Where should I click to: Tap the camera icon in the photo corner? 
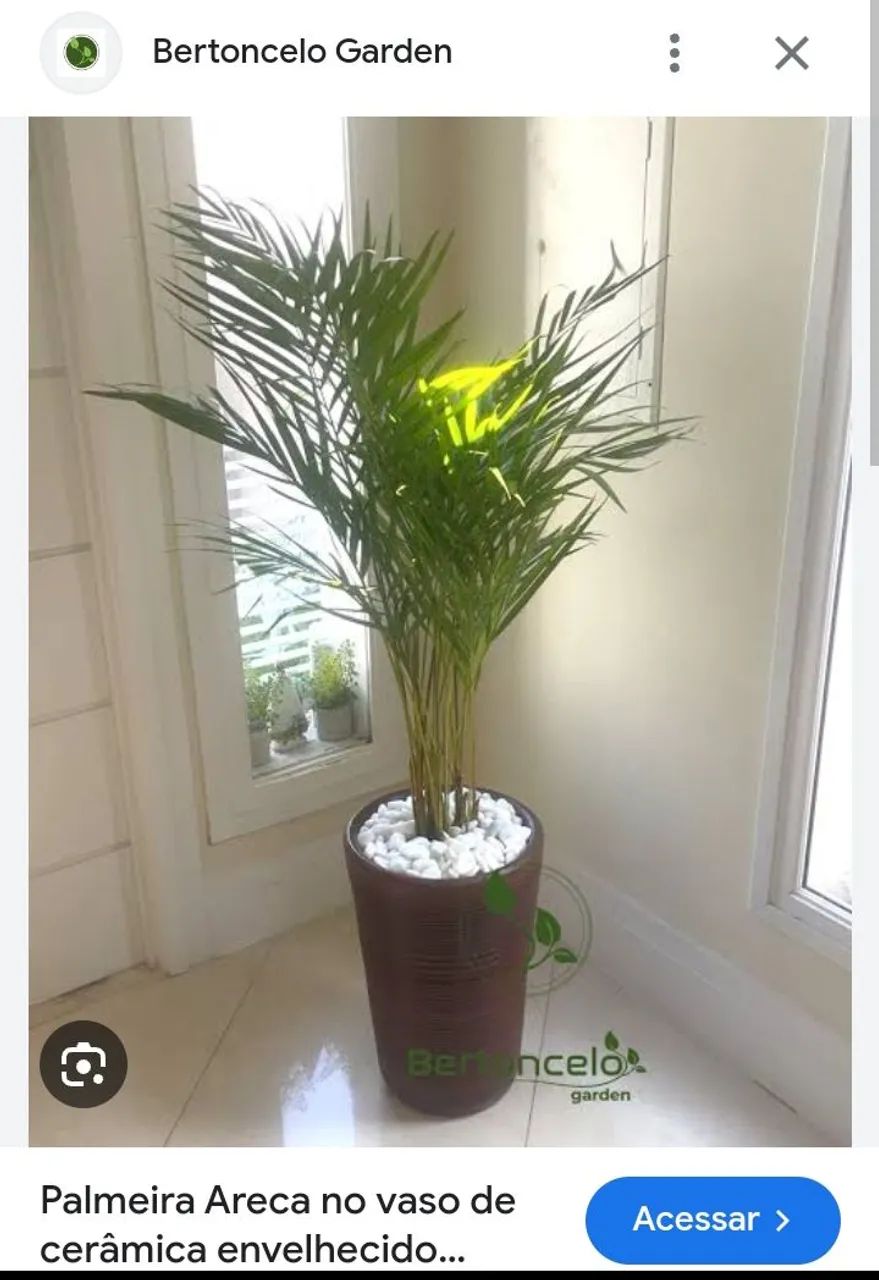tap(83, 1063)
